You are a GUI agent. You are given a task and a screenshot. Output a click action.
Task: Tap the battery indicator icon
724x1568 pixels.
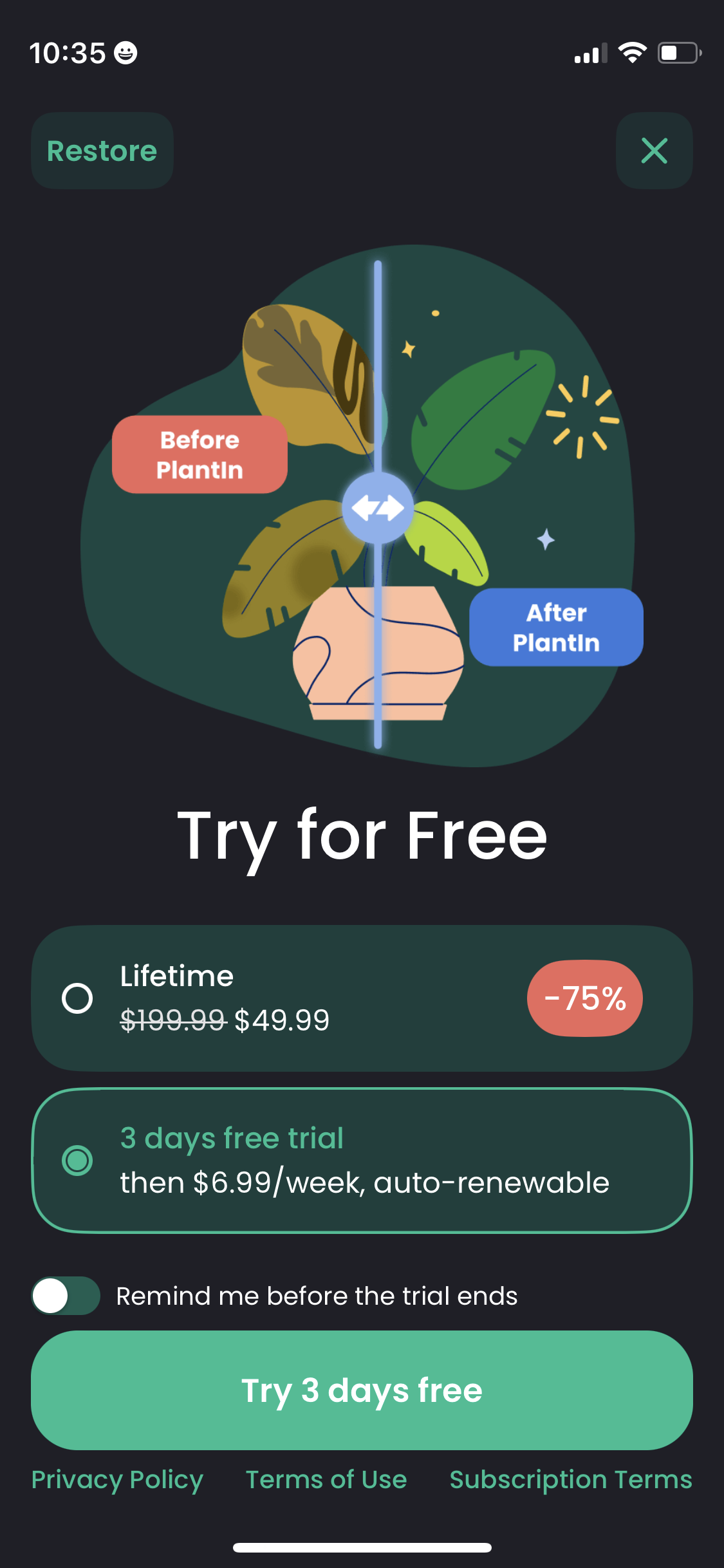click(x=678, y=53)
